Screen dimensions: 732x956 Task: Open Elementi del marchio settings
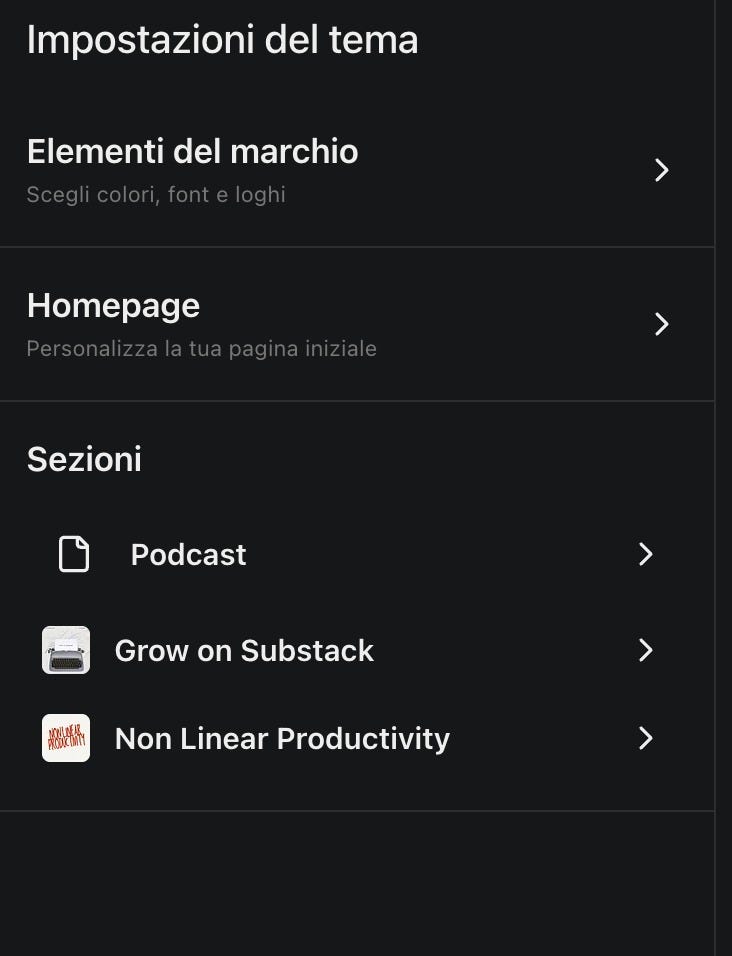point(357,169)
